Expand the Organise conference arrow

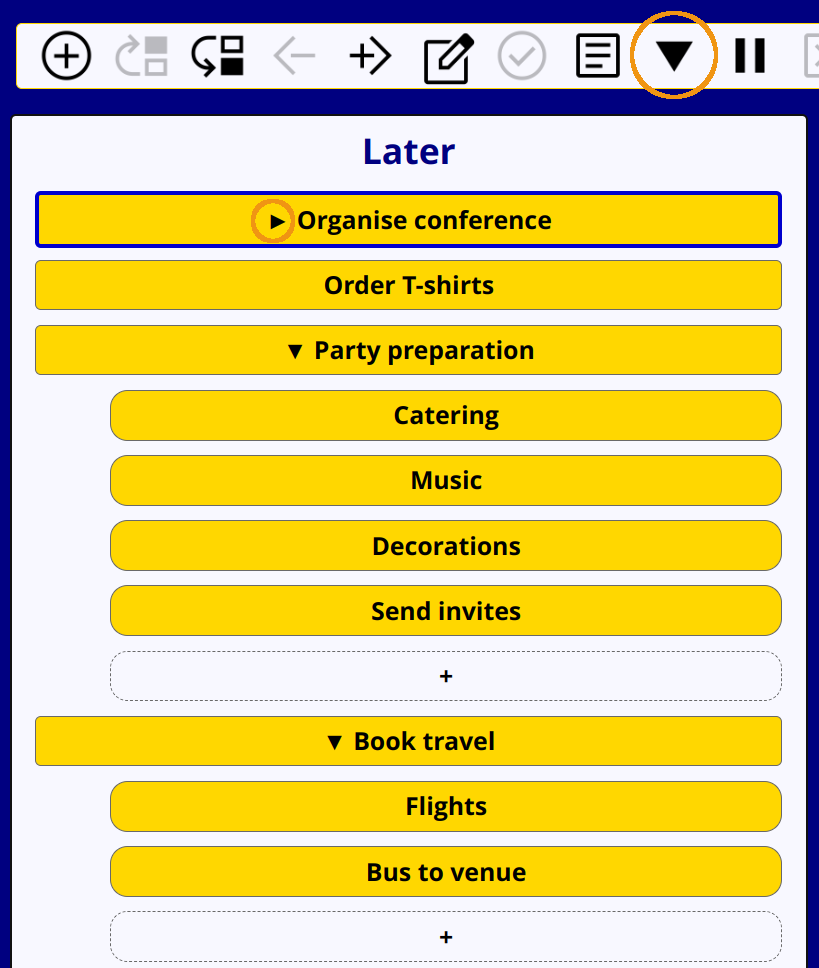[277, 221]
